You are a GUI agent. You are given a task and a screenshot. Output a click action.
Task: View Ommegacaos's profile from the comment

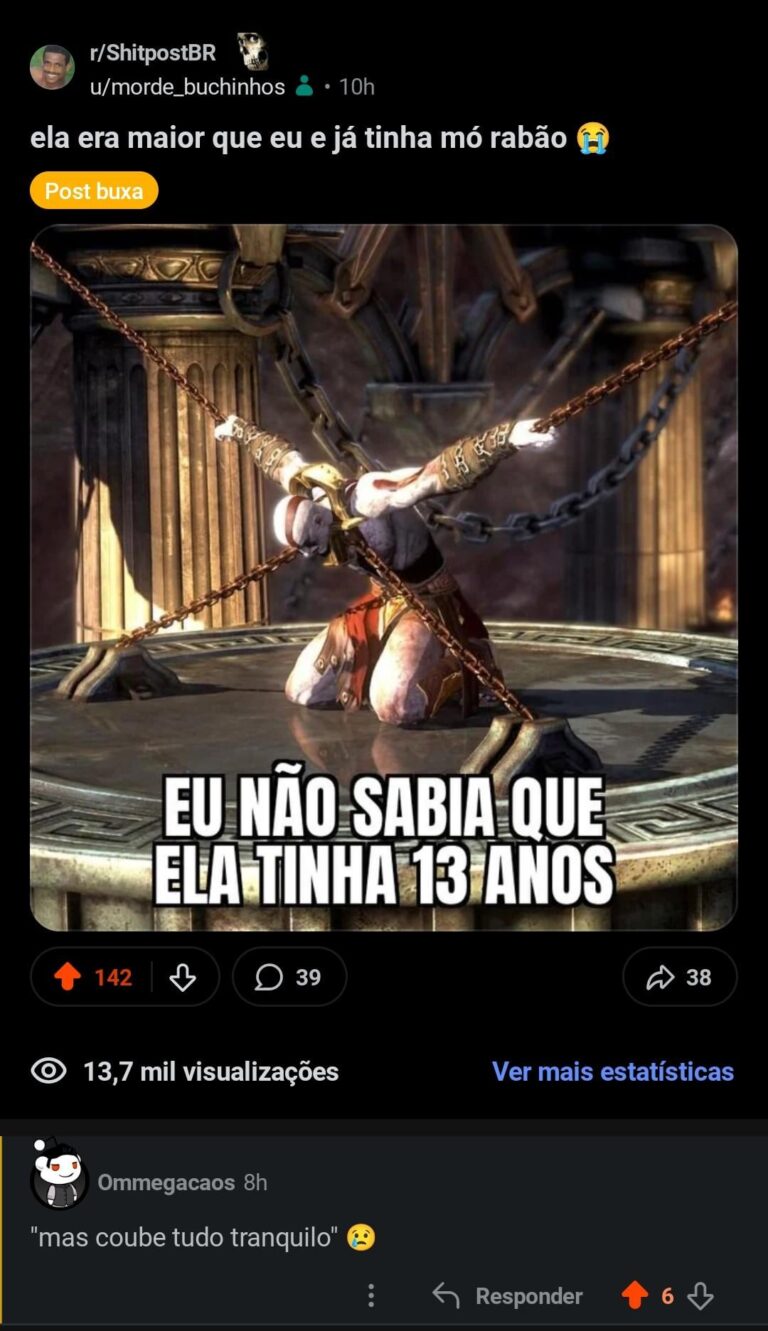coord(165,1183)
